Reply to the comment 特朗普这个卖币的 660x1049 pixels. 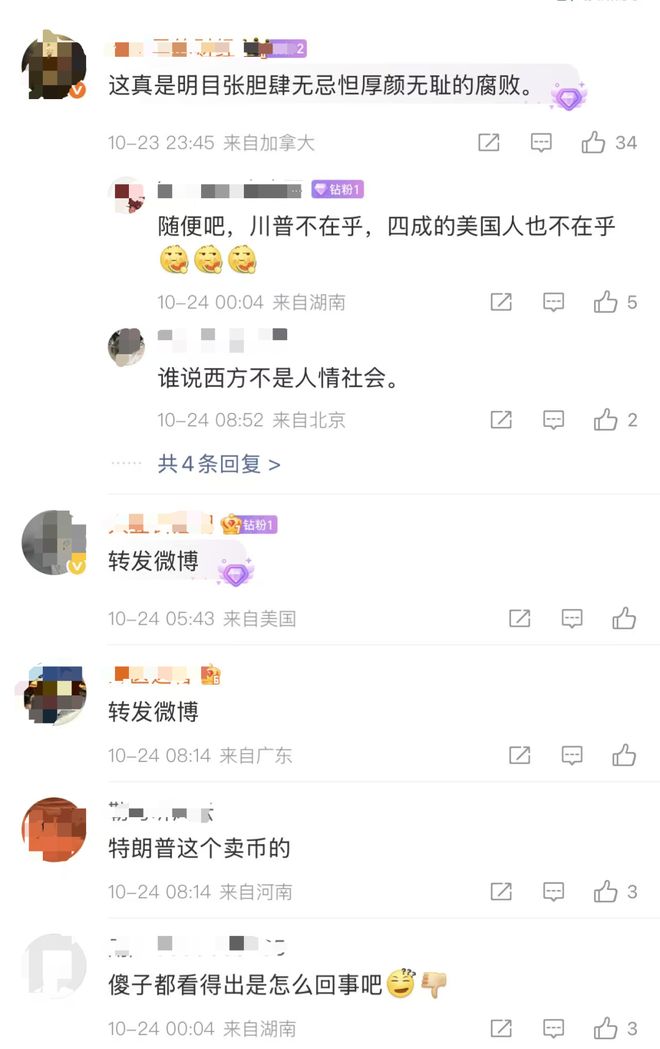tap(553, 891)
